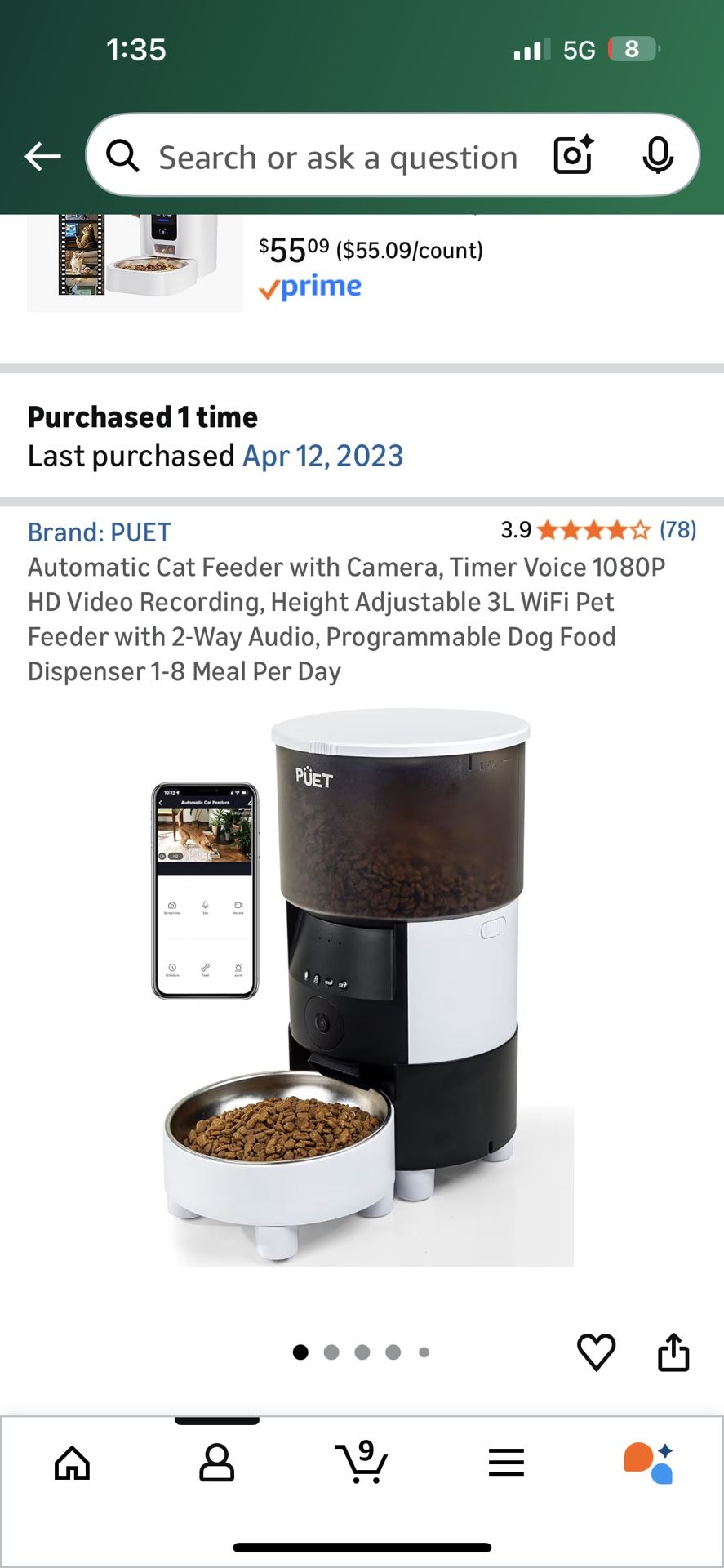Image resolution: width=724 pixels, height=1568 pixels.
Task: Tap the Search or ask a question field
Action: [x=339, y=156]
